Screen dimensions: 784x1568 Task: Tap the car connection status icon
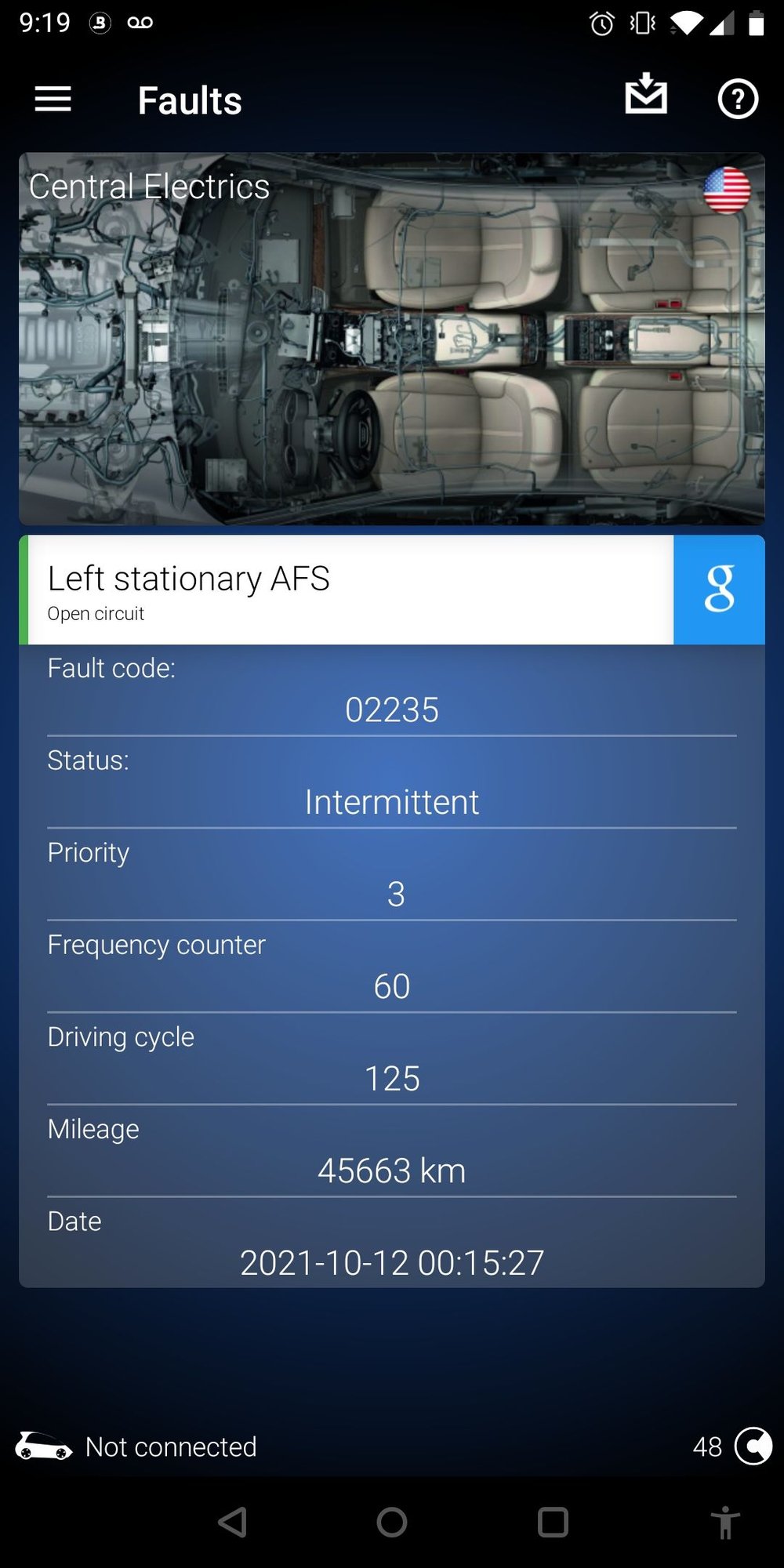click(43, 1445)
